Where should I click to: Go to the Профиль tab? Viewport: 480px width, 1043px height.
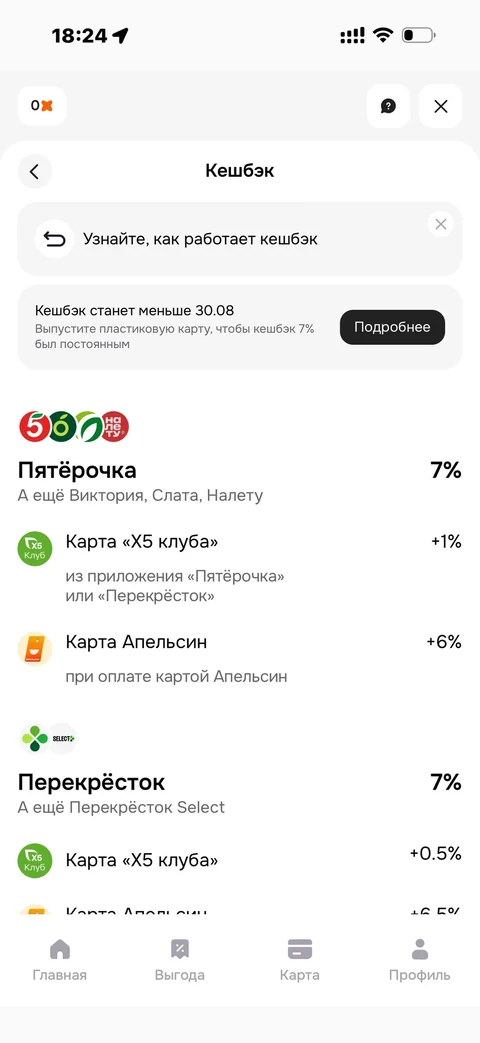tap(420, 960)
